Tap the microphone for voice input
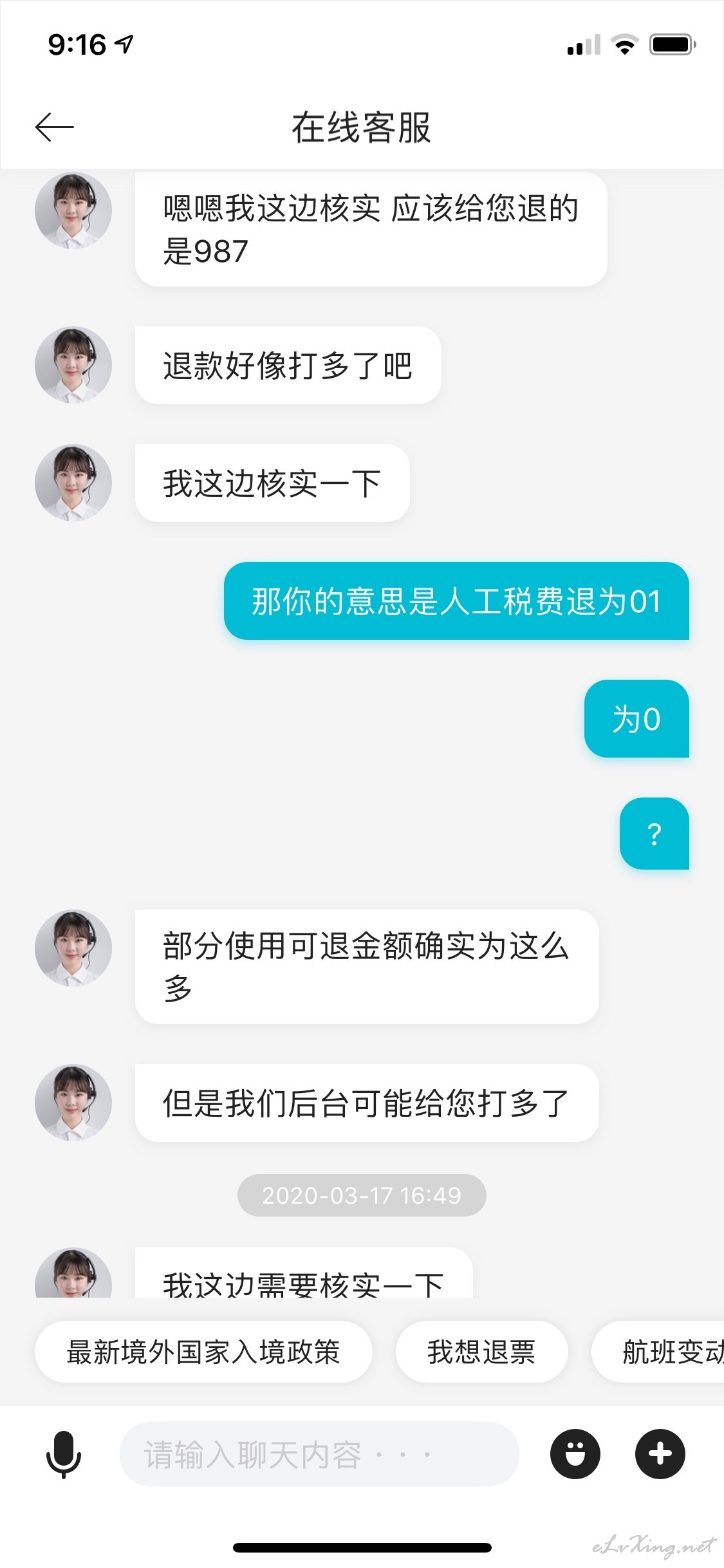Viewport: 724px width, 1568px height. click(64, 1454)
